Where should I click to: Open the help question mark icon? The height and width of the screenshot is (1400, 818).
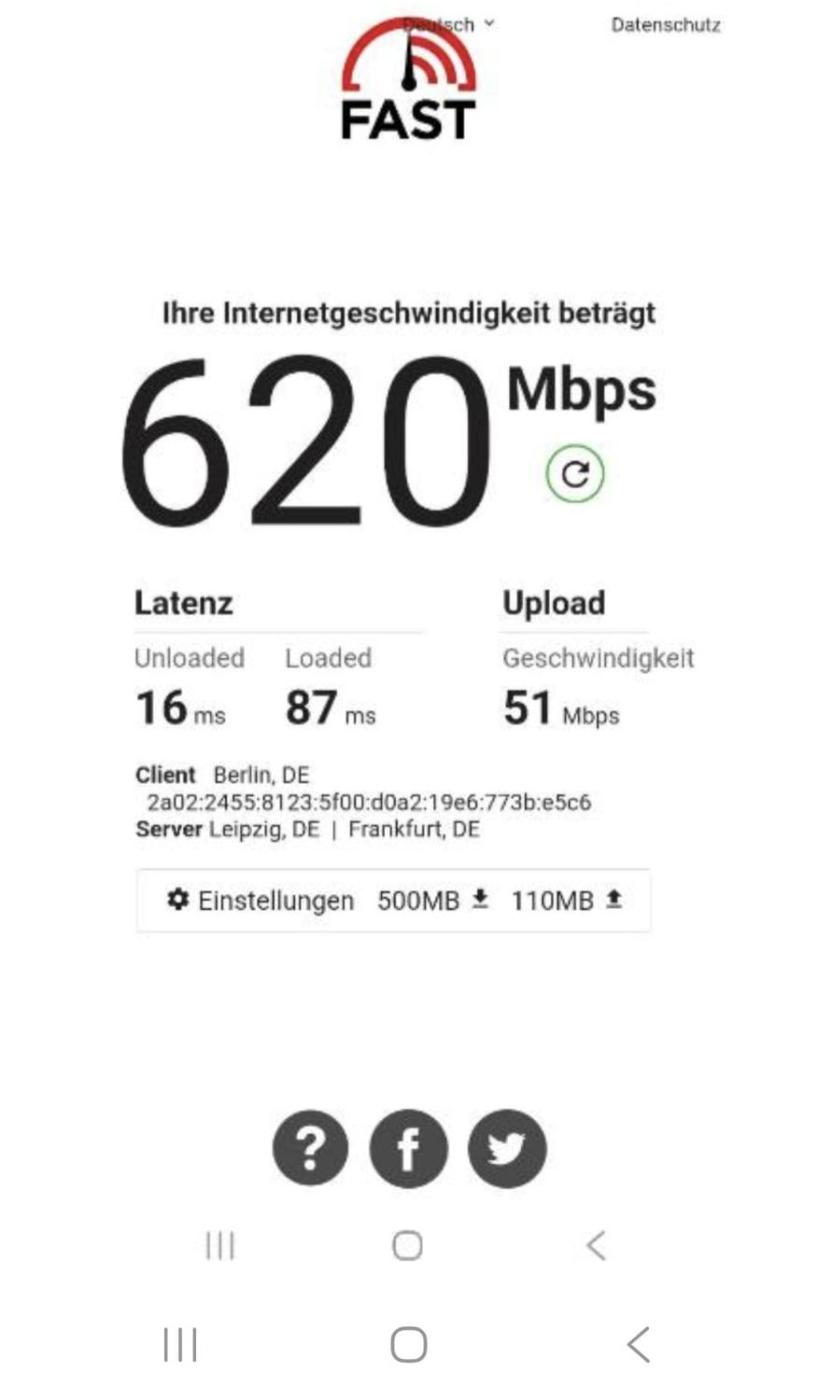pyautogui.click(x=311, y=1148)
